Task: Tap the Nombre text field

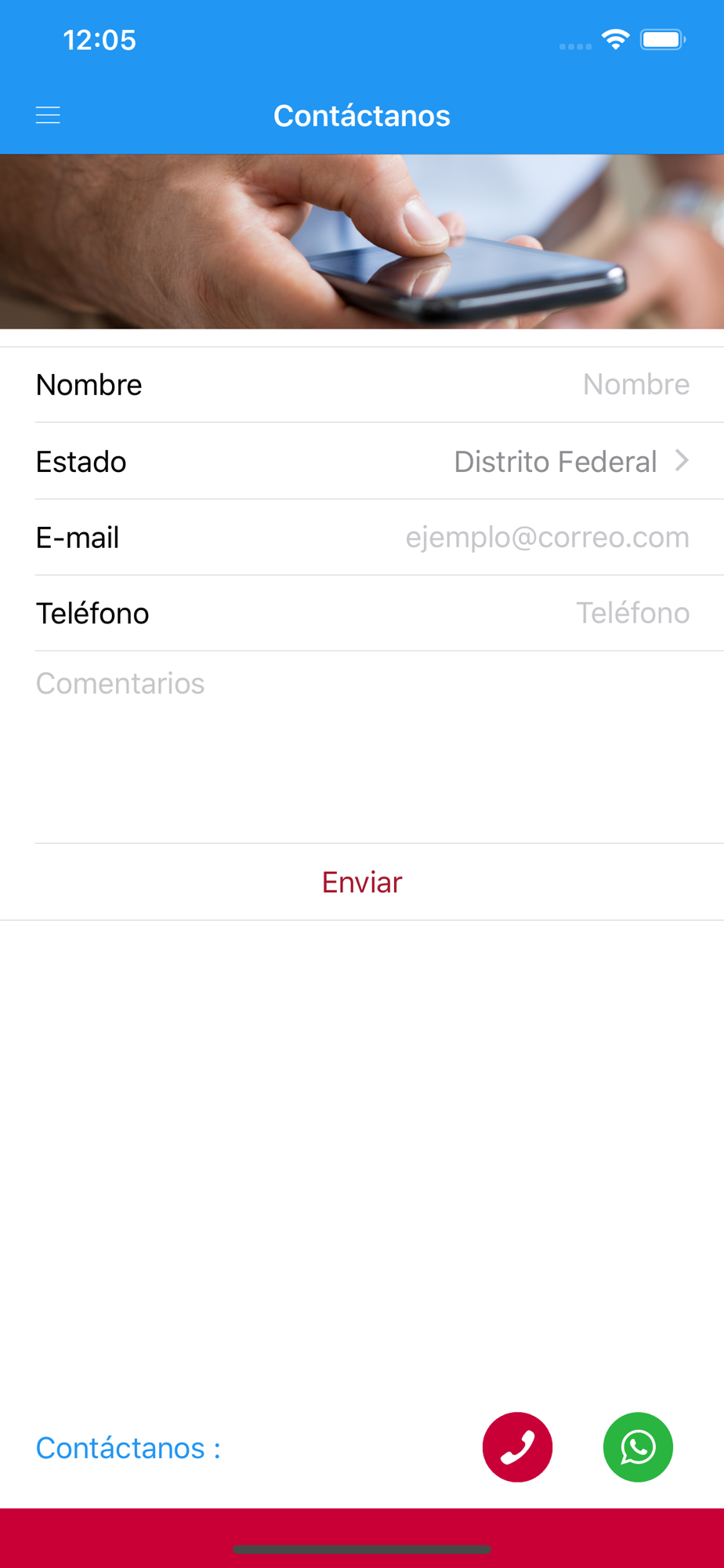Action: 362,385
